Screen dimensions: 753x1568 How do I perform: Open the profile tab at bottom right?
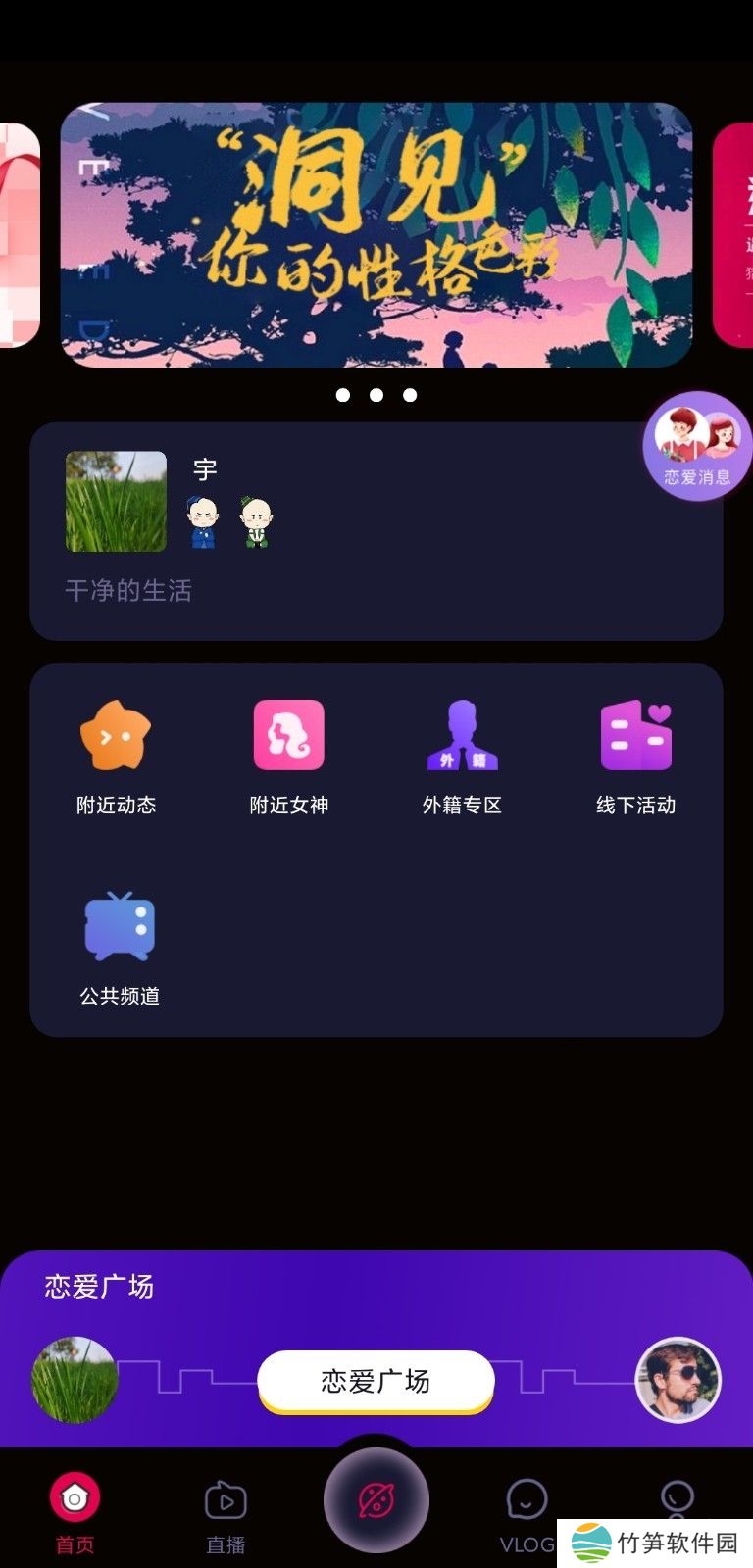[678, 1497]
